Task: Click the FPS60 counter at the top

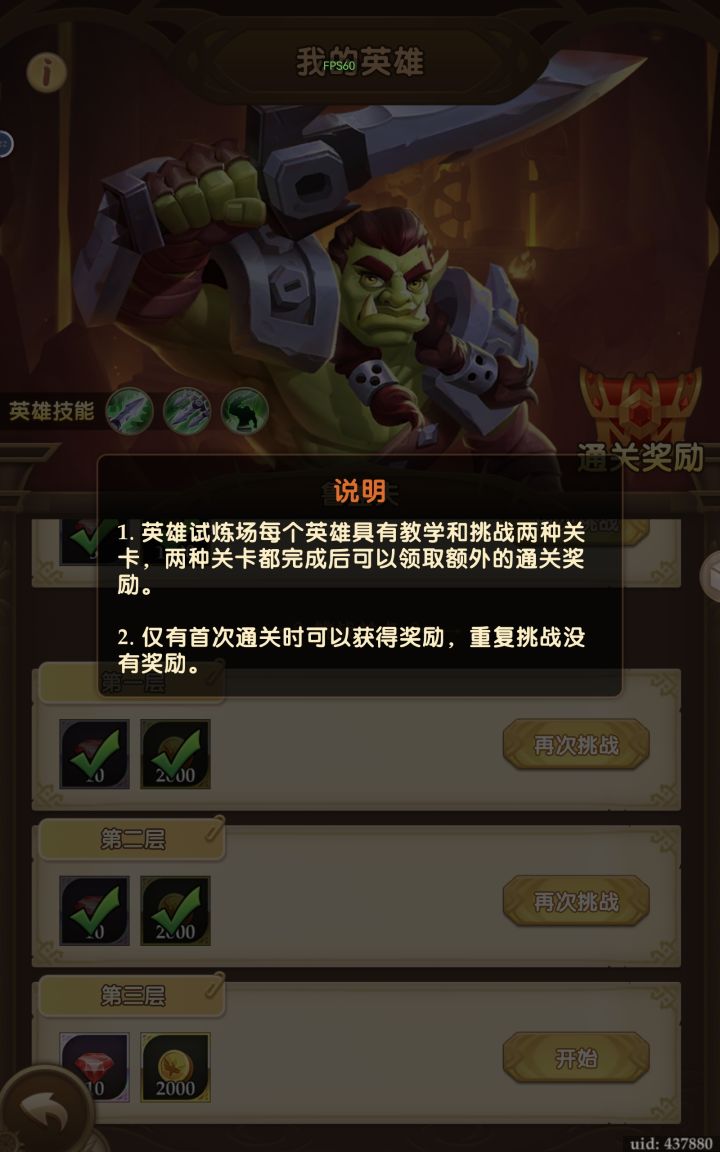Action: point(338,64)
